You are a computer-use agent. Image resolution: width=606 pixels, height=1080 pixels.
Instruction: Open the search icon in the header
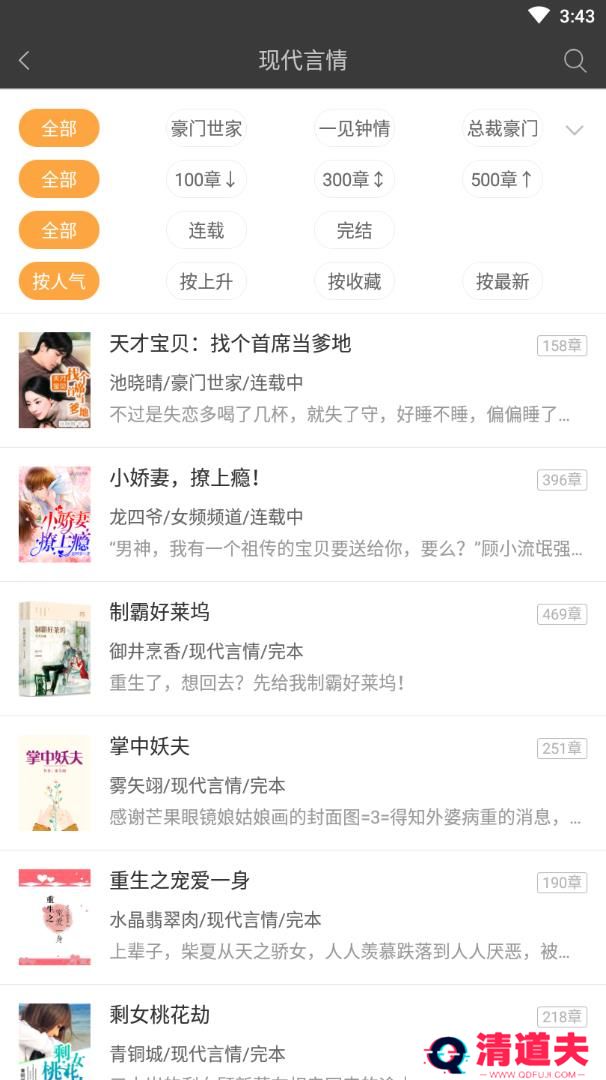(x=575, y=60)
